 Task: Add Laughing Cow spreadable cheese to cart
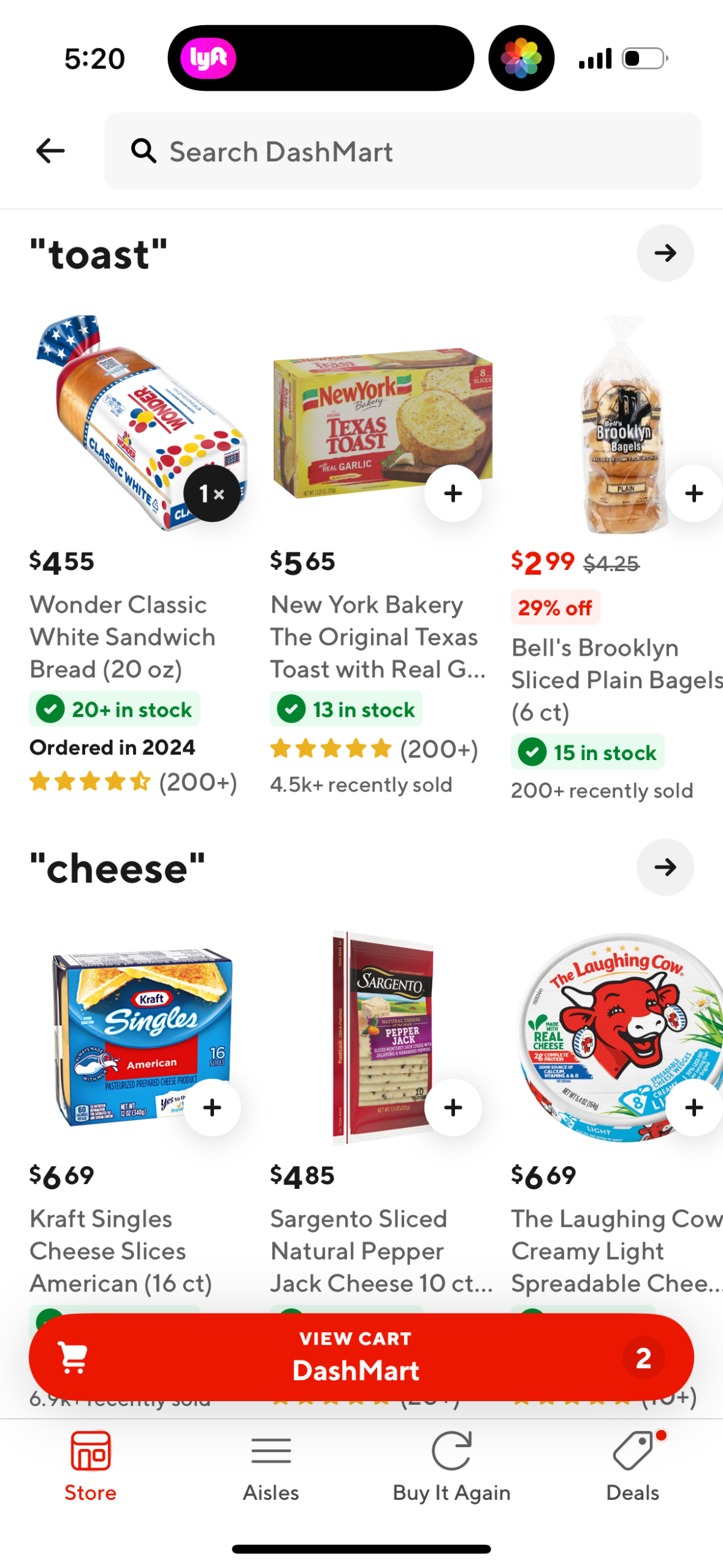point(694,1107)
